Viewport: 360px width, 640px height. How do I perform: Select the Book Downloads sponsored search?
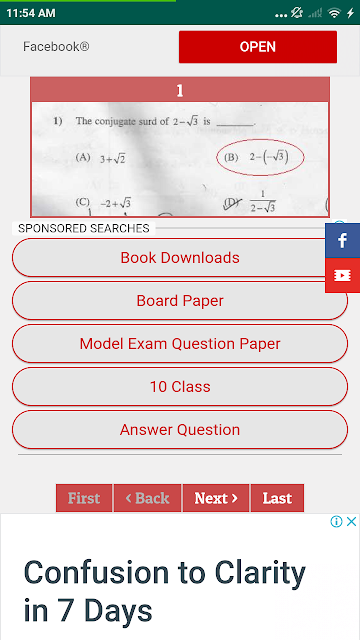(x=180, y=258)
